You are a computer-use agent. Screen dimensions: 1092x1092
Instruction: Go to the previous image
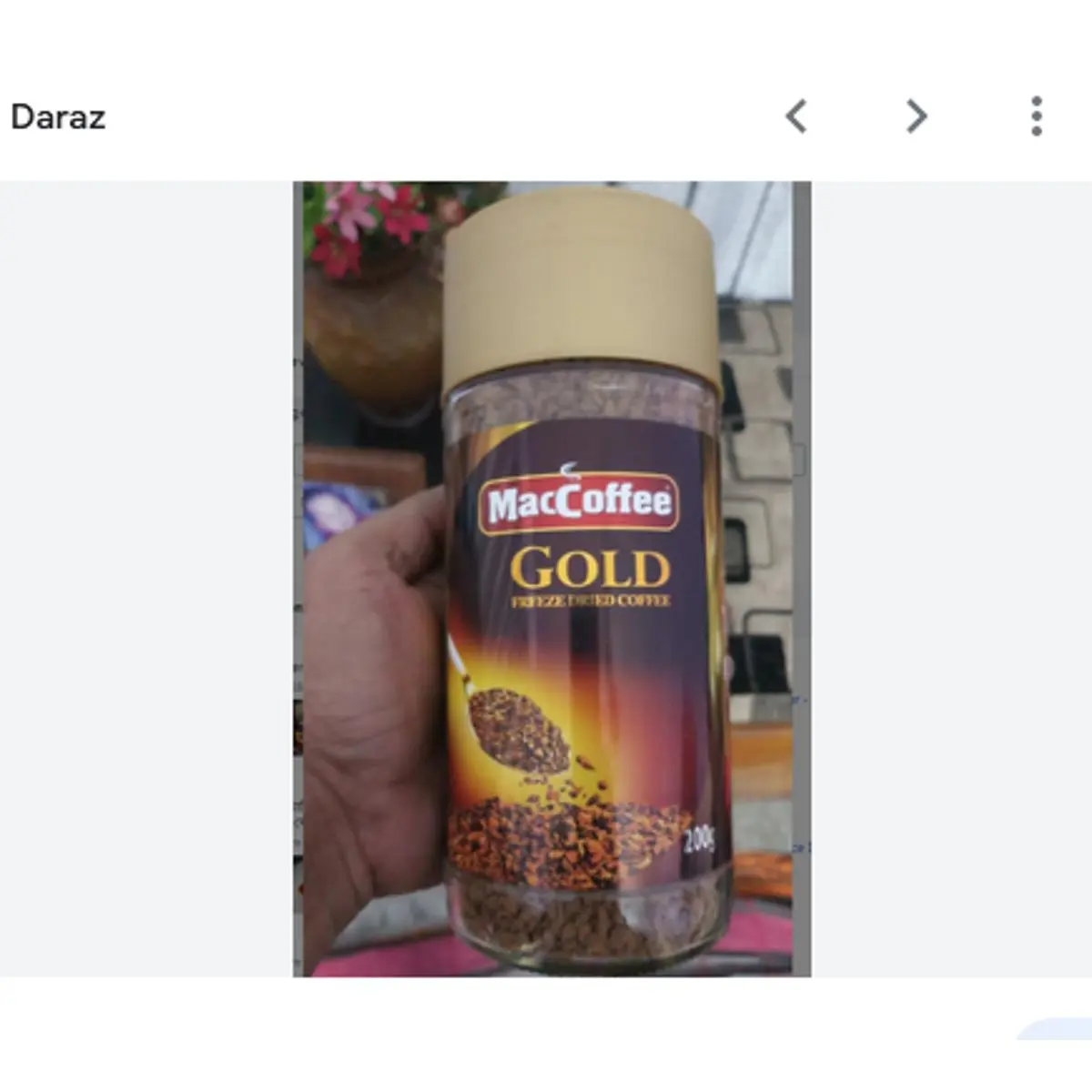point(796,116)
